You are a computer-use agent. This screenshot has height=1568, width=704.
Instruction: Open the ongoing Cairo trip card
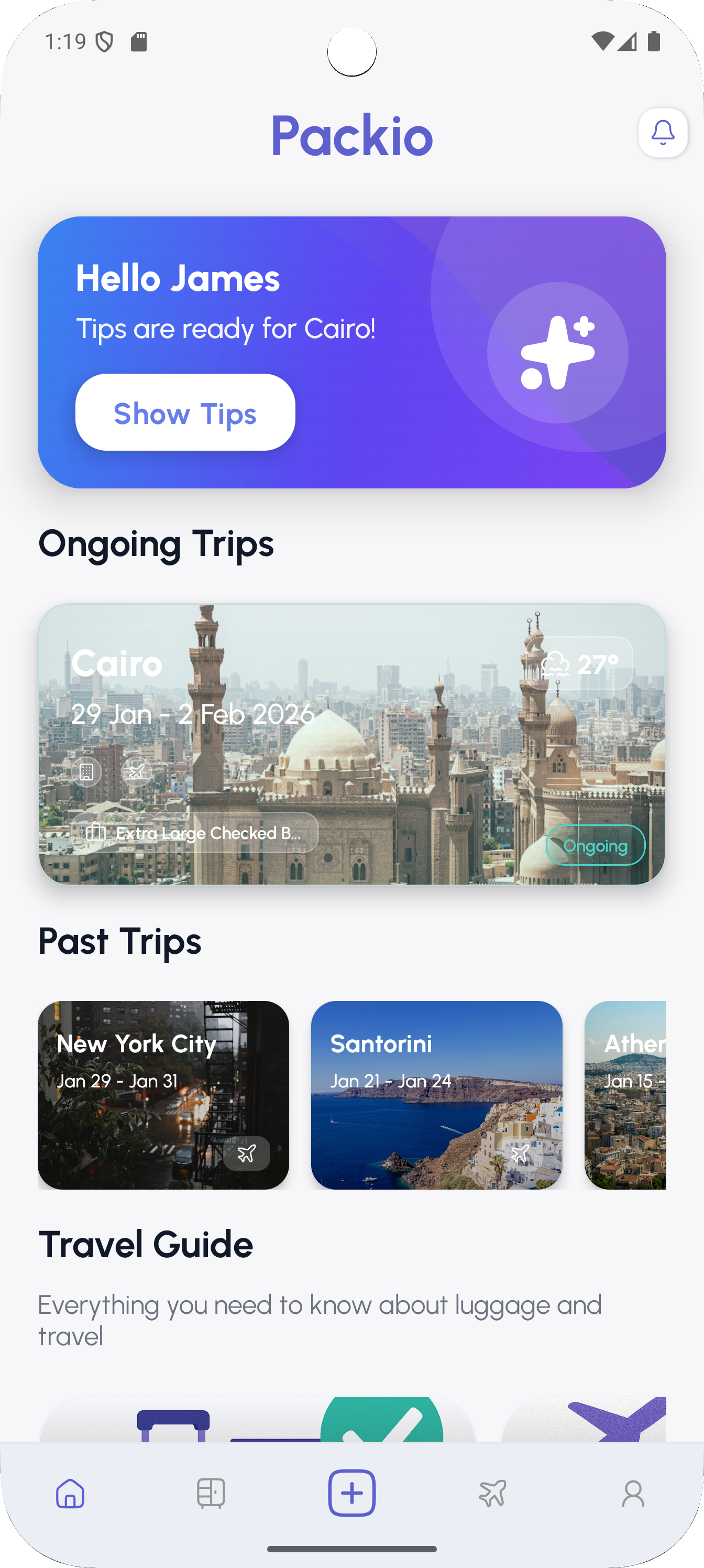click(351, 744)
